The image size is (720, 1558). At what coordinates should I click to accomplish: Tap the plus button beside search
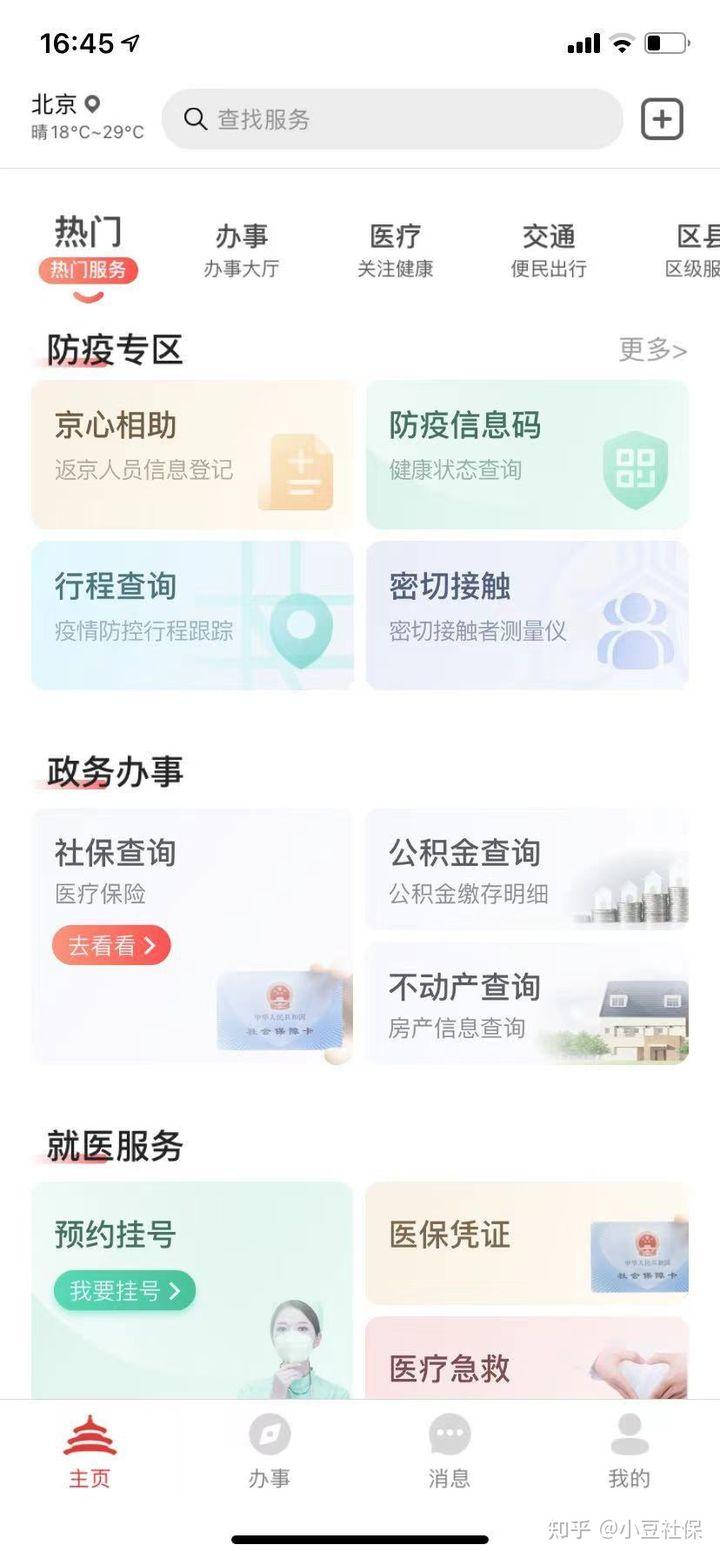tap(662, 119)
